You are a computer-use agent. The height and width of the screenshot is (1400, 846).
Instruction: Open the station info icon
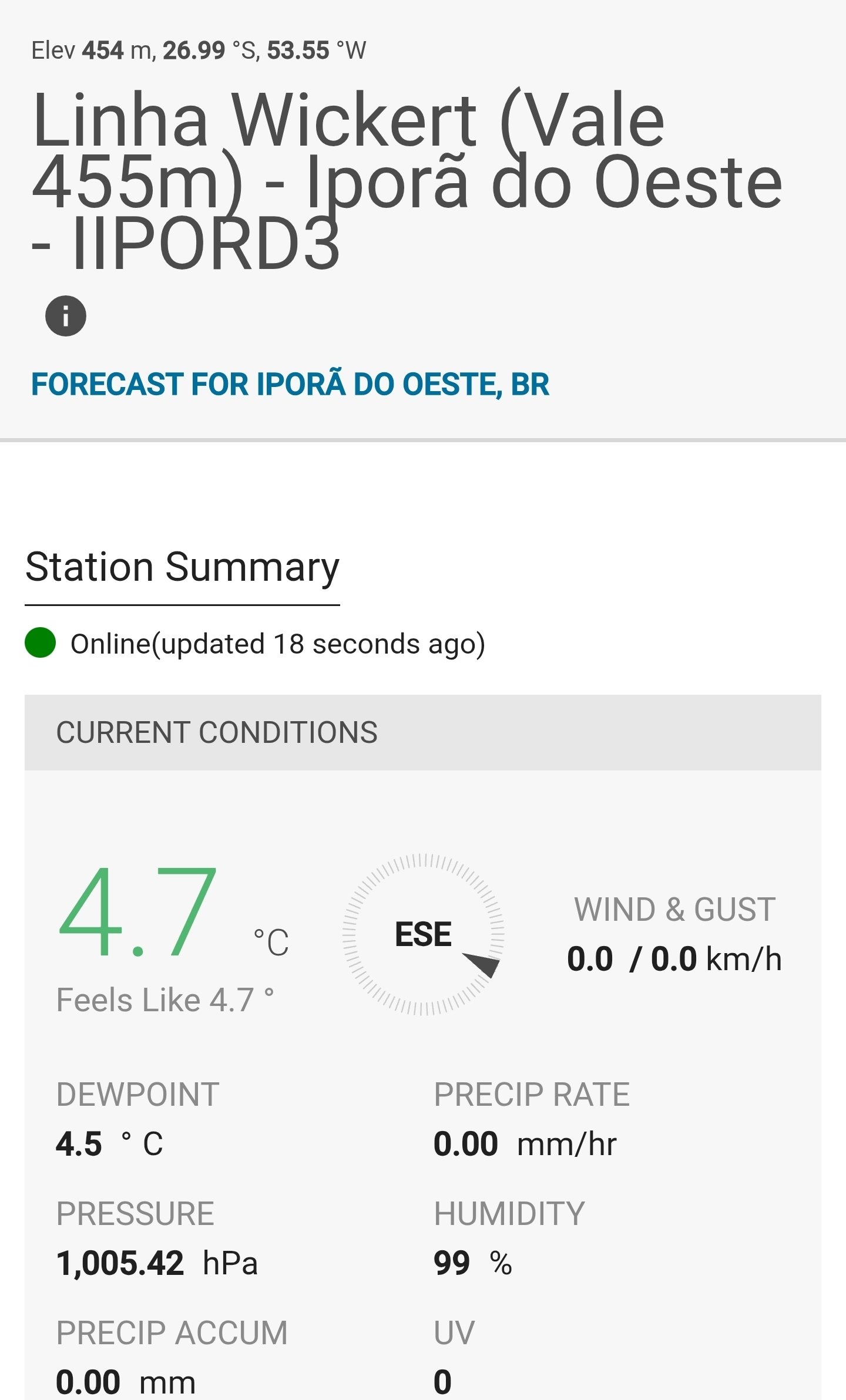[x=66, y=316]
